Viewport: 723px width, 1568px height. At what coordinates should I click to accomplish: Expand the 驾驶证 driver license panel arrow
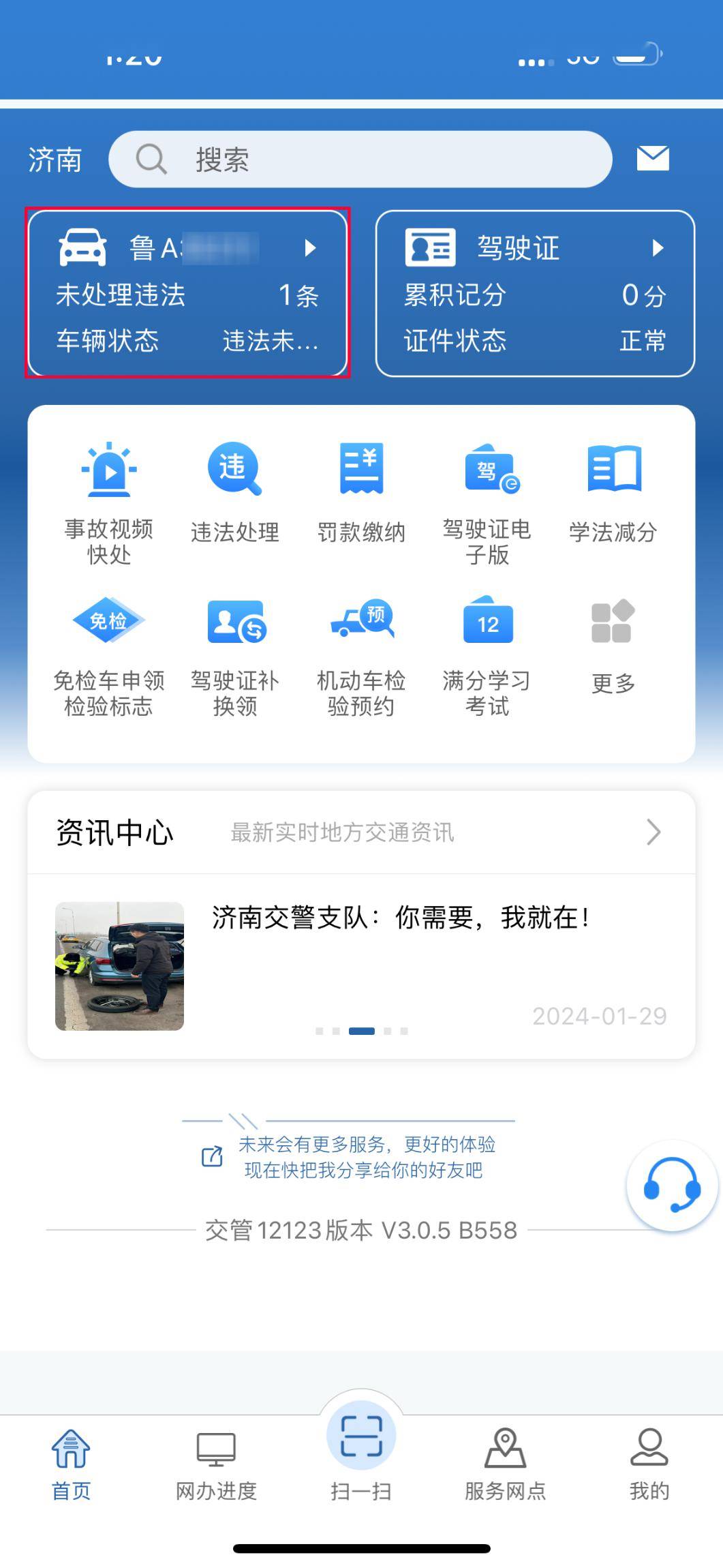pyautogui.click(x=656, y=249)
